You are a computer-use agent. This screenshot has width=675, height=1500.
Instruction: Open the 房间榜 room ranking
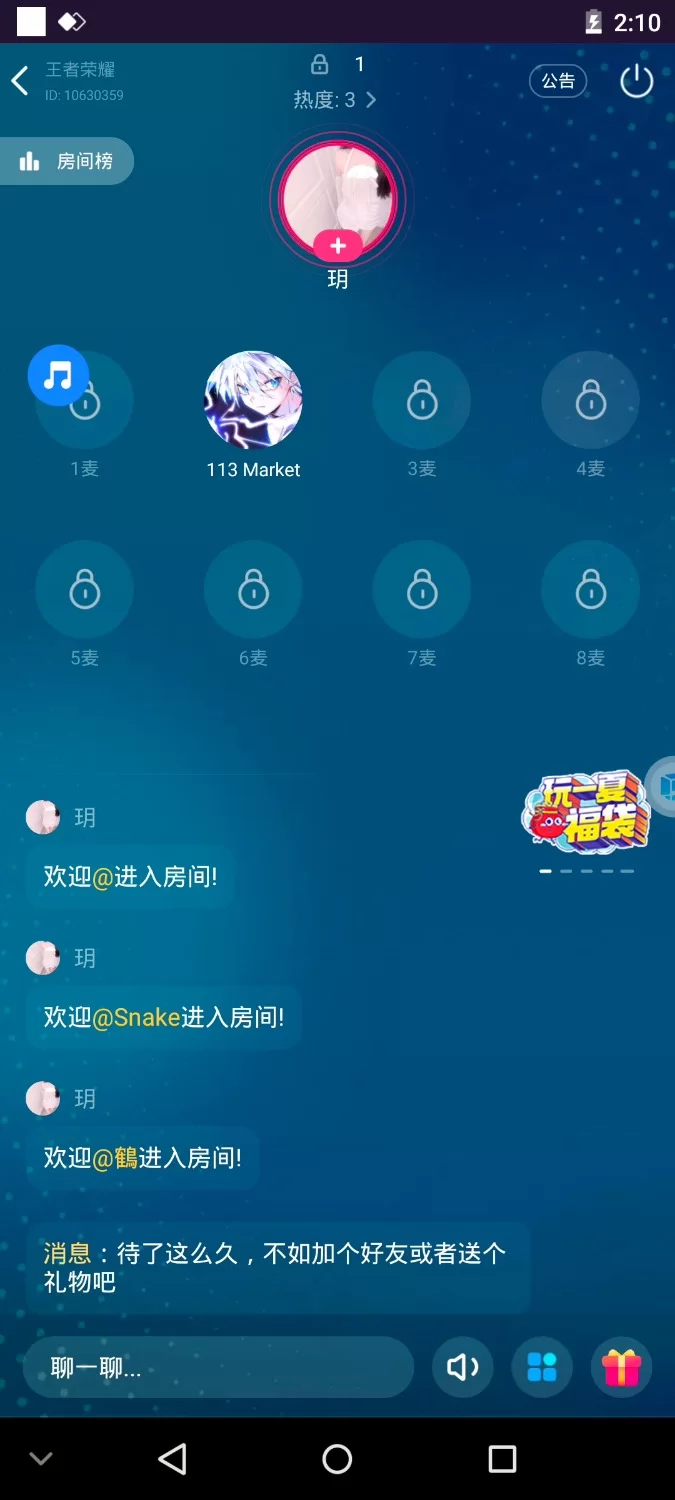click(x=67, y=161)
